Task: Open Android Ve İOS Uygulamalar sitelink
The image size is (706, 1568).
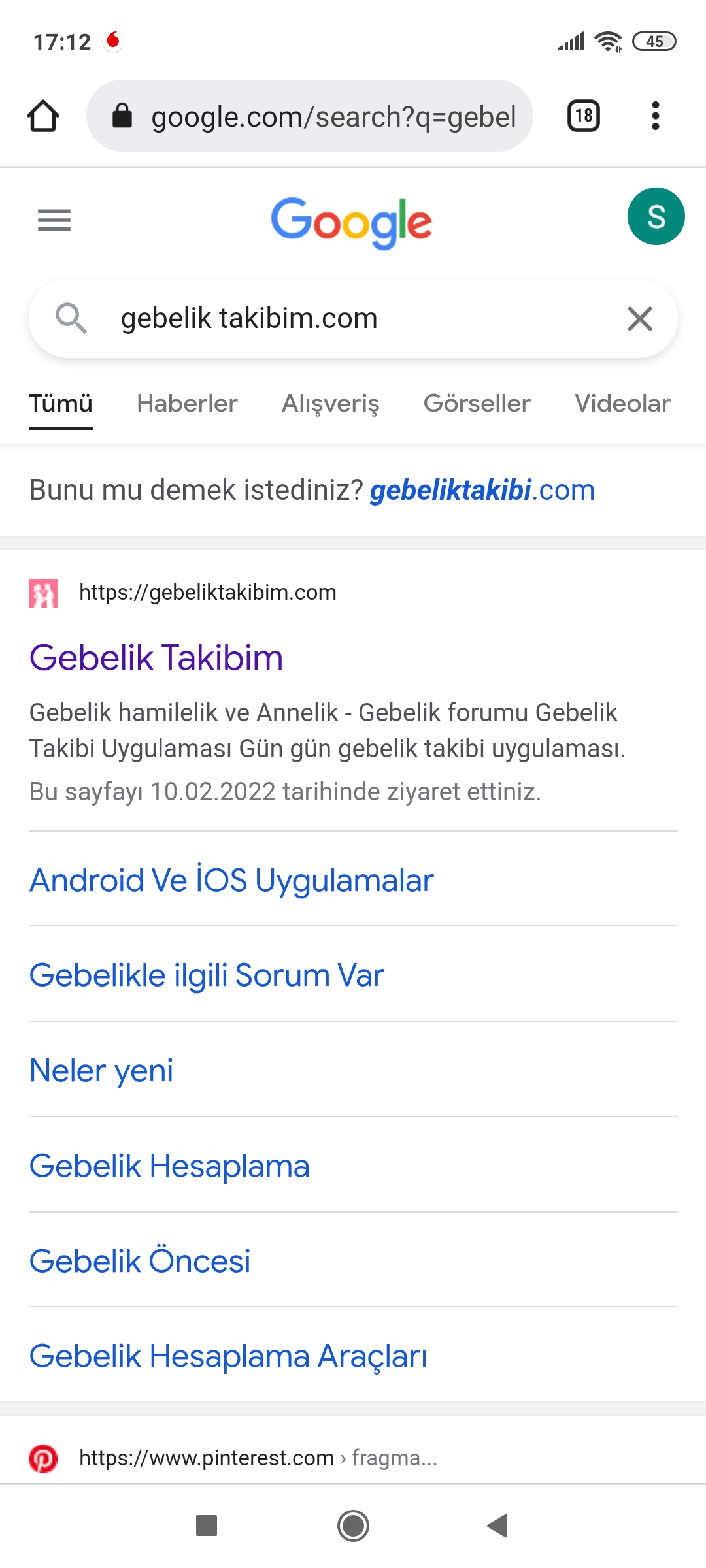Action: [x=231, y=880]
